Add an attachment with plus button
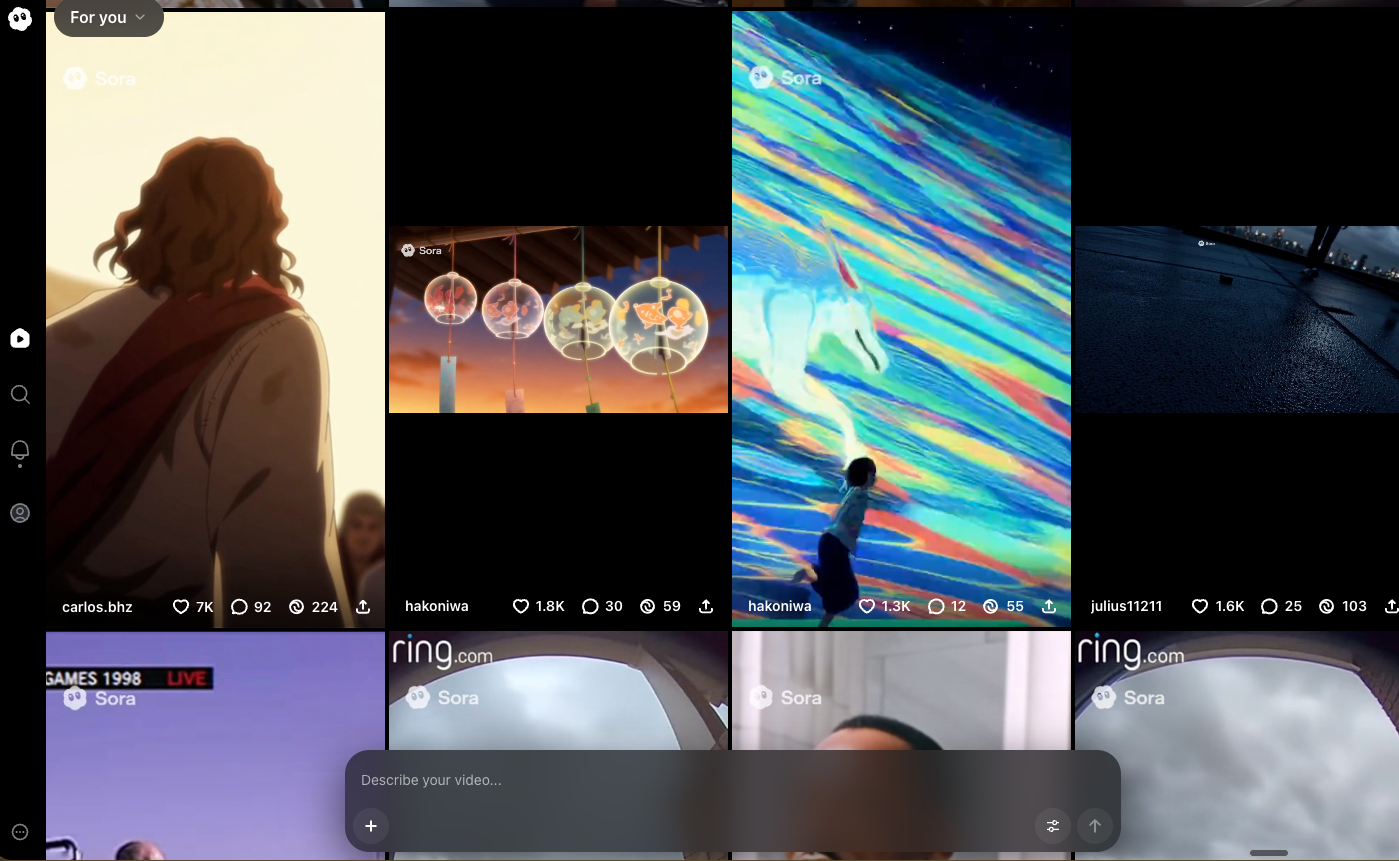Image resolution: width=1399 pixels, height=861 pixels. [371, 826]
